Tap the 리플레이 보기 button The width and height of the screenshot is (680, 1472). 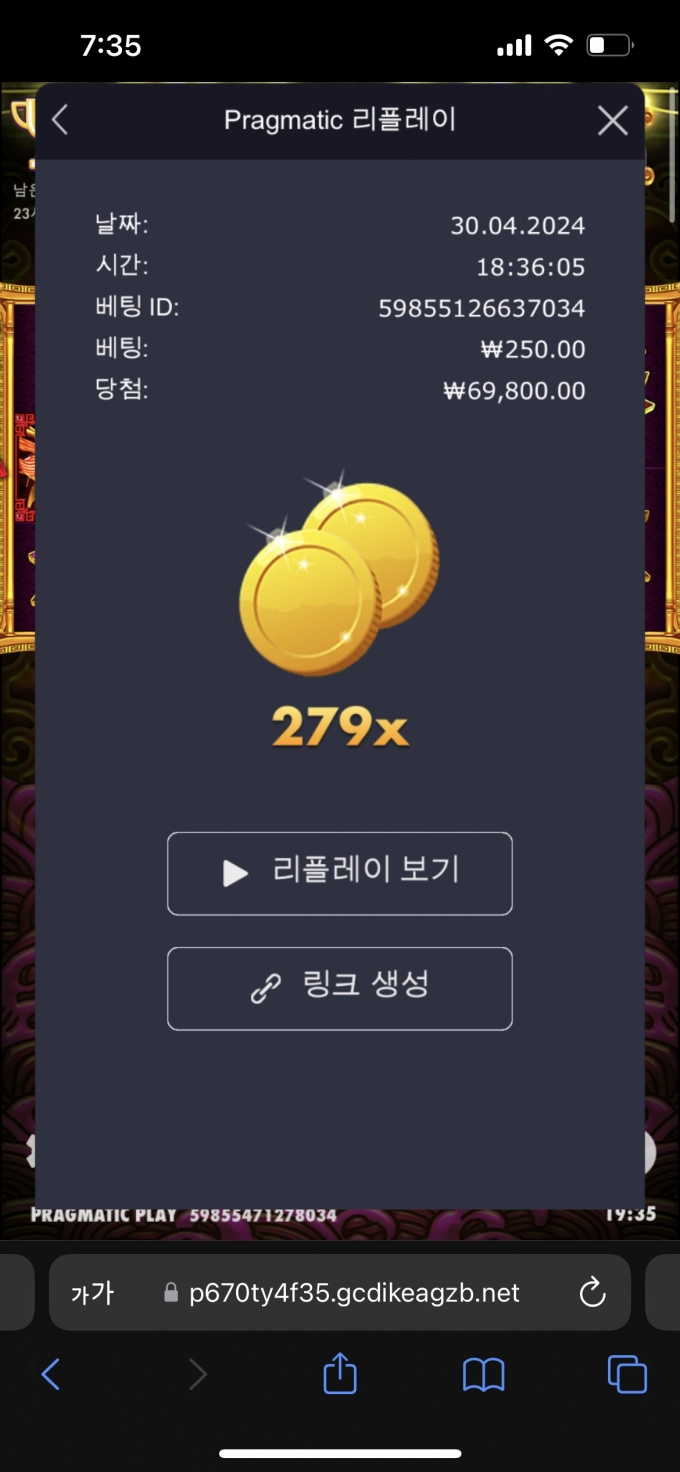tap(340, 873)
